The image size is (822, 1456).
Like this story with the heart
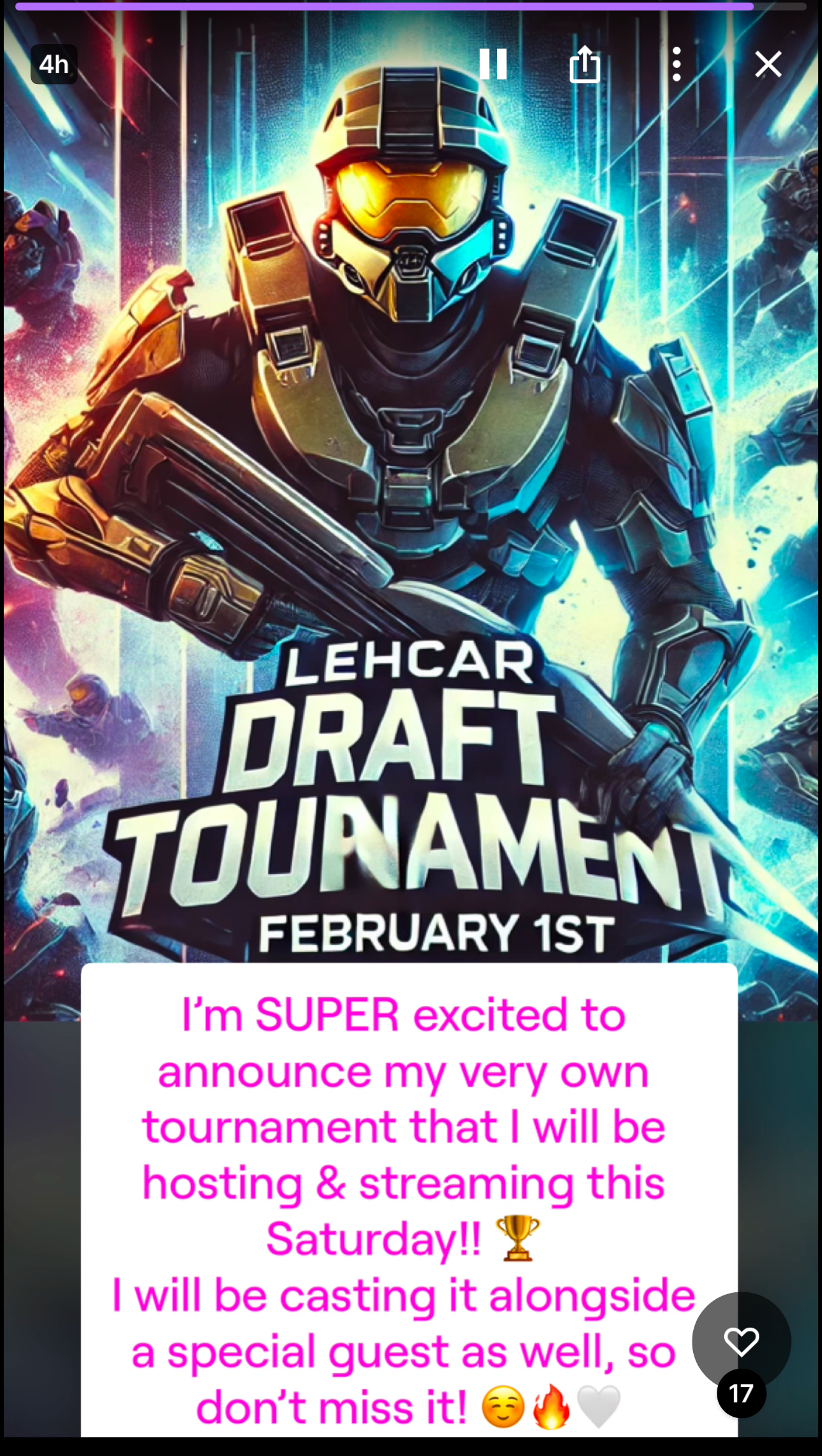[x=741, y=1341]
